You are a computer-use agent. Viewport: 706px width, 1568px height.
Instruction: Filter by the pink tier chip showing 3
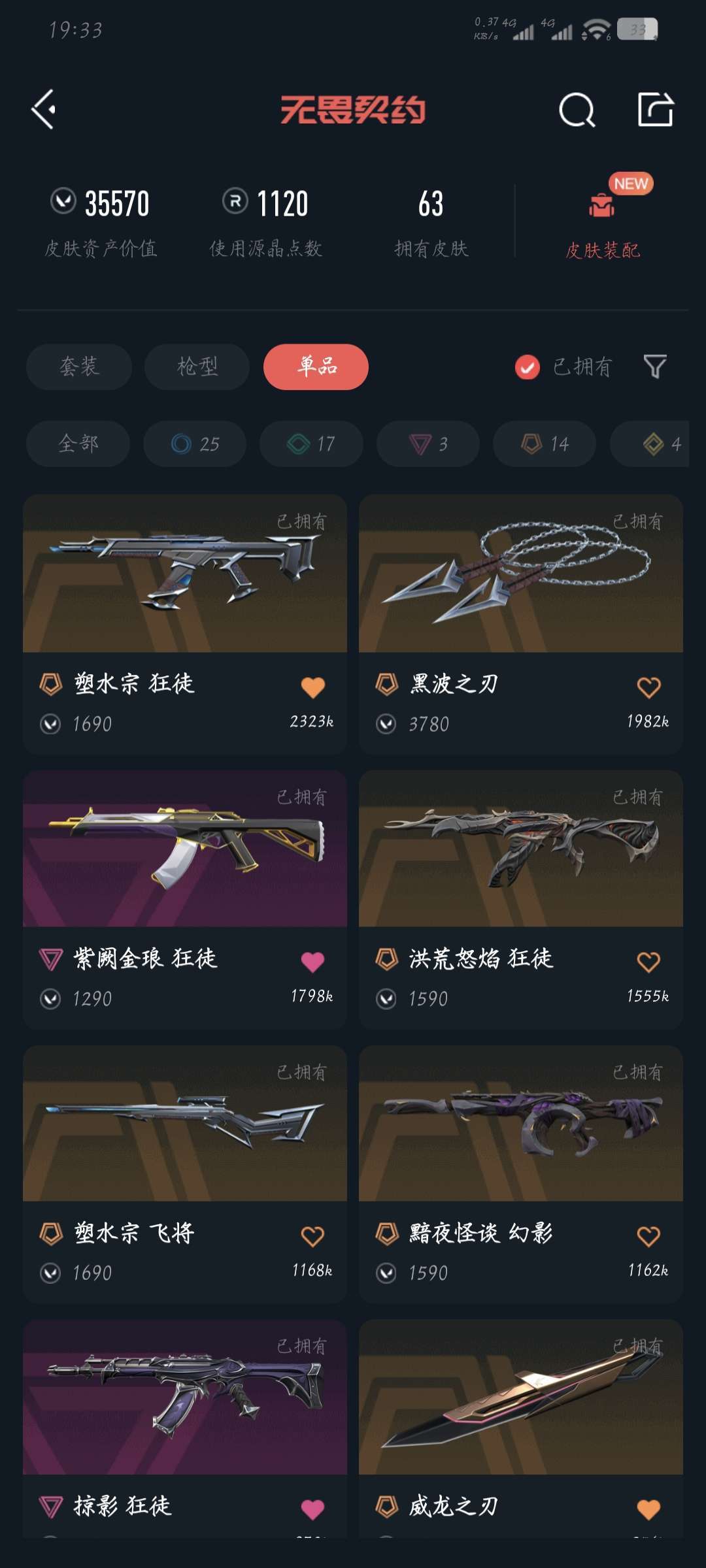click(x=428, y=444)
